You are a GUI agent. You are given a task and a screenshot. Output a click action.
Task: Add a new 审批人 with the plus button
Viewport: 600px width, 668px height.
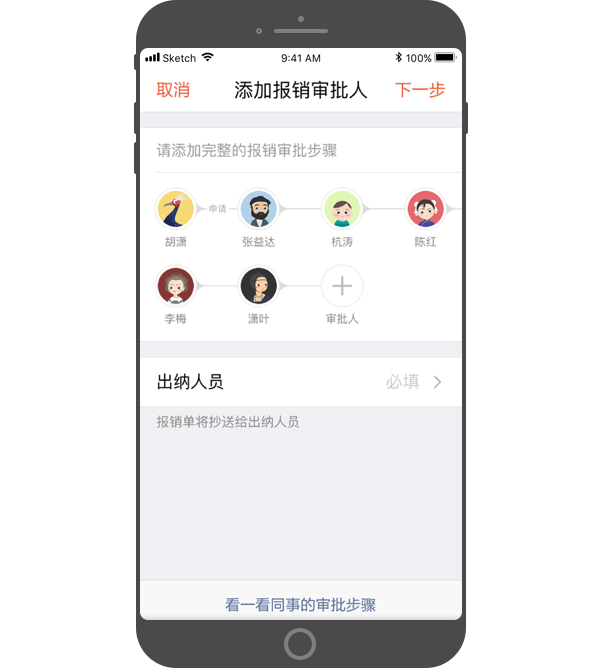pos(342,287)
